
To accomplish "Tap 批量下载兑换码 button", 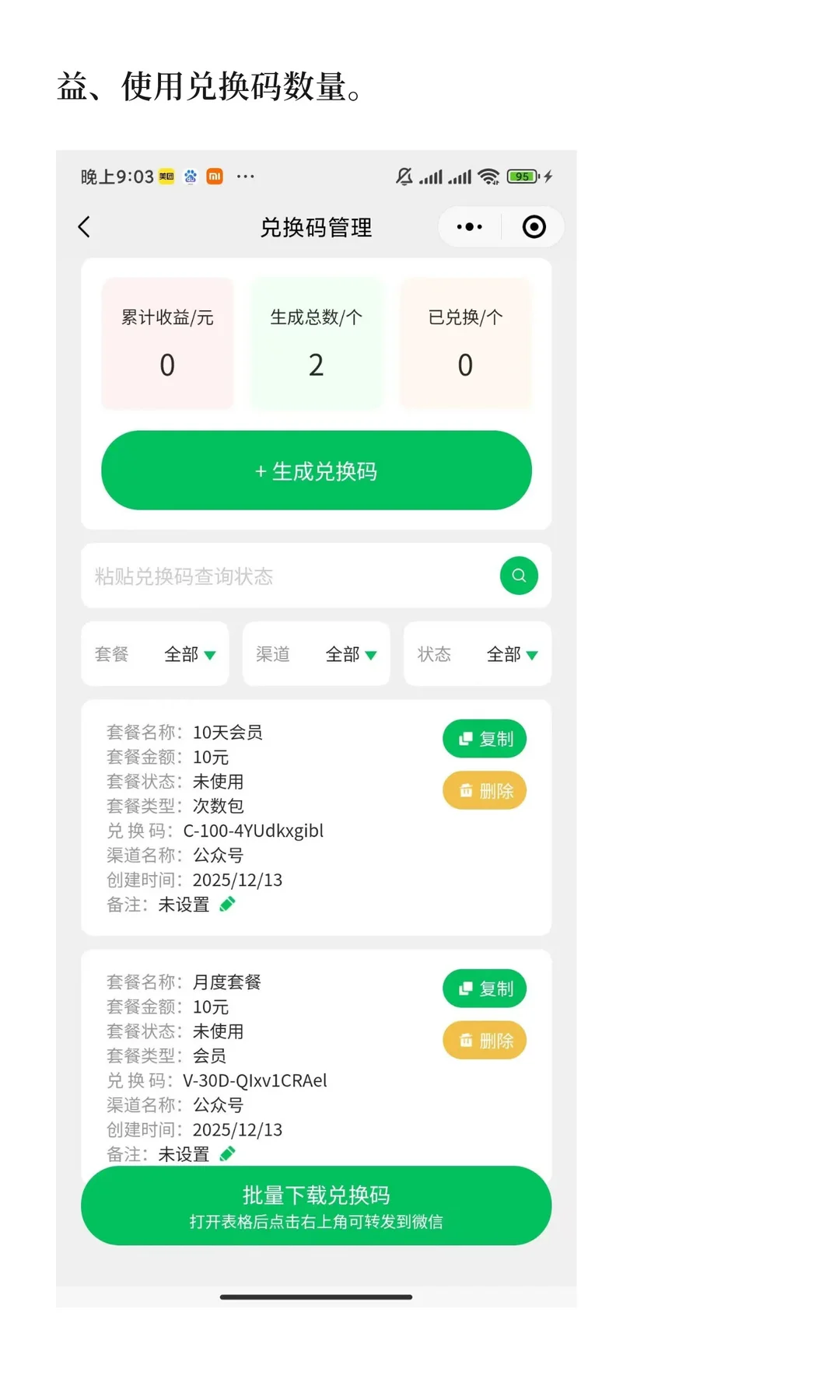I will point(317,1206).
